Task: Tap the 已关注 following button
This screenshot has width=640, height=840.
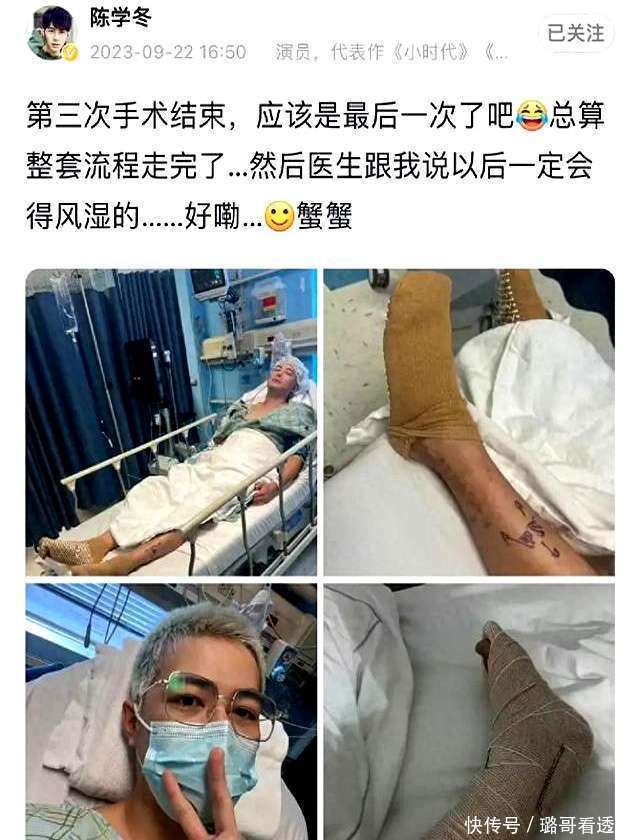Action: pyautogui.click(x=576, y=33)
